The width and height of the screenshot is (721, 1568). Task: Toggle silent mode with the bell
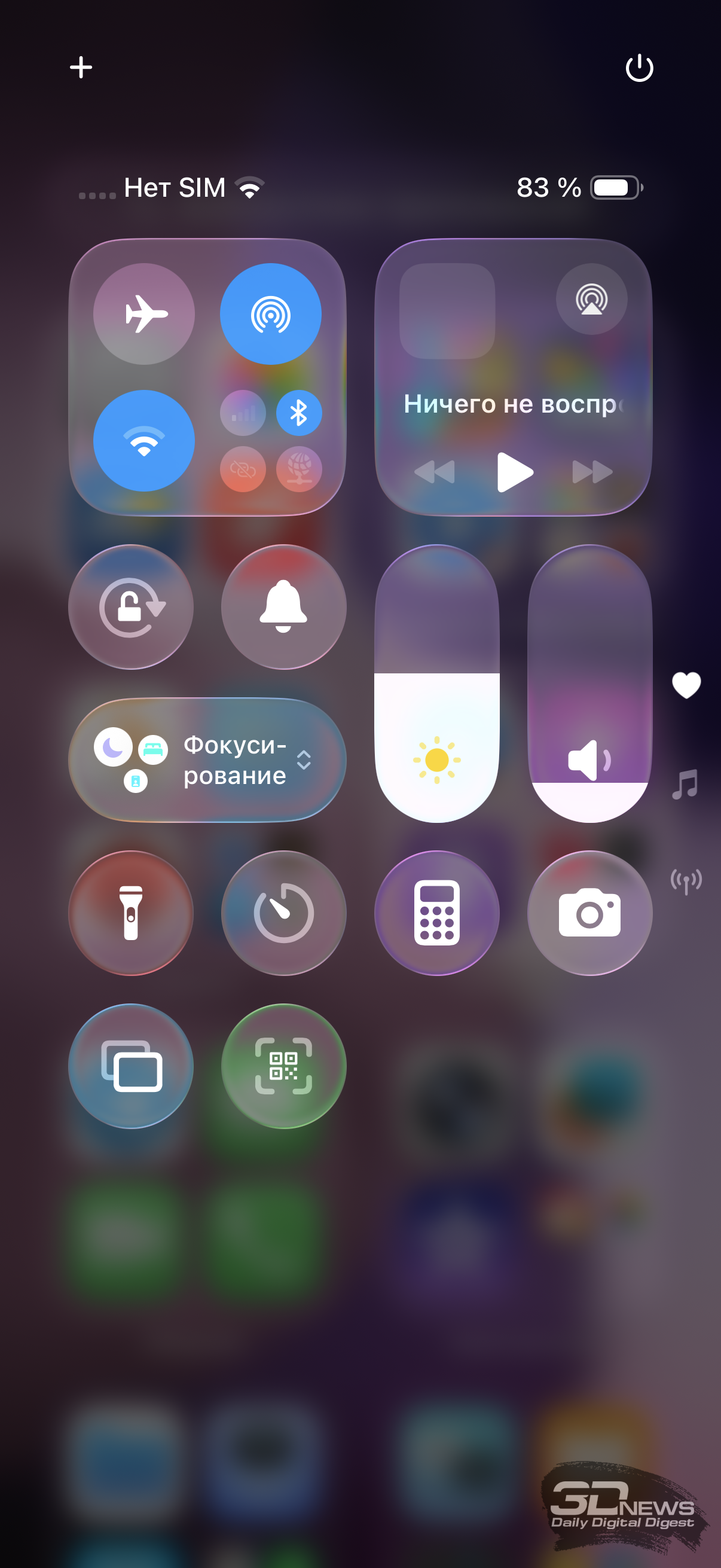point(283,607)
